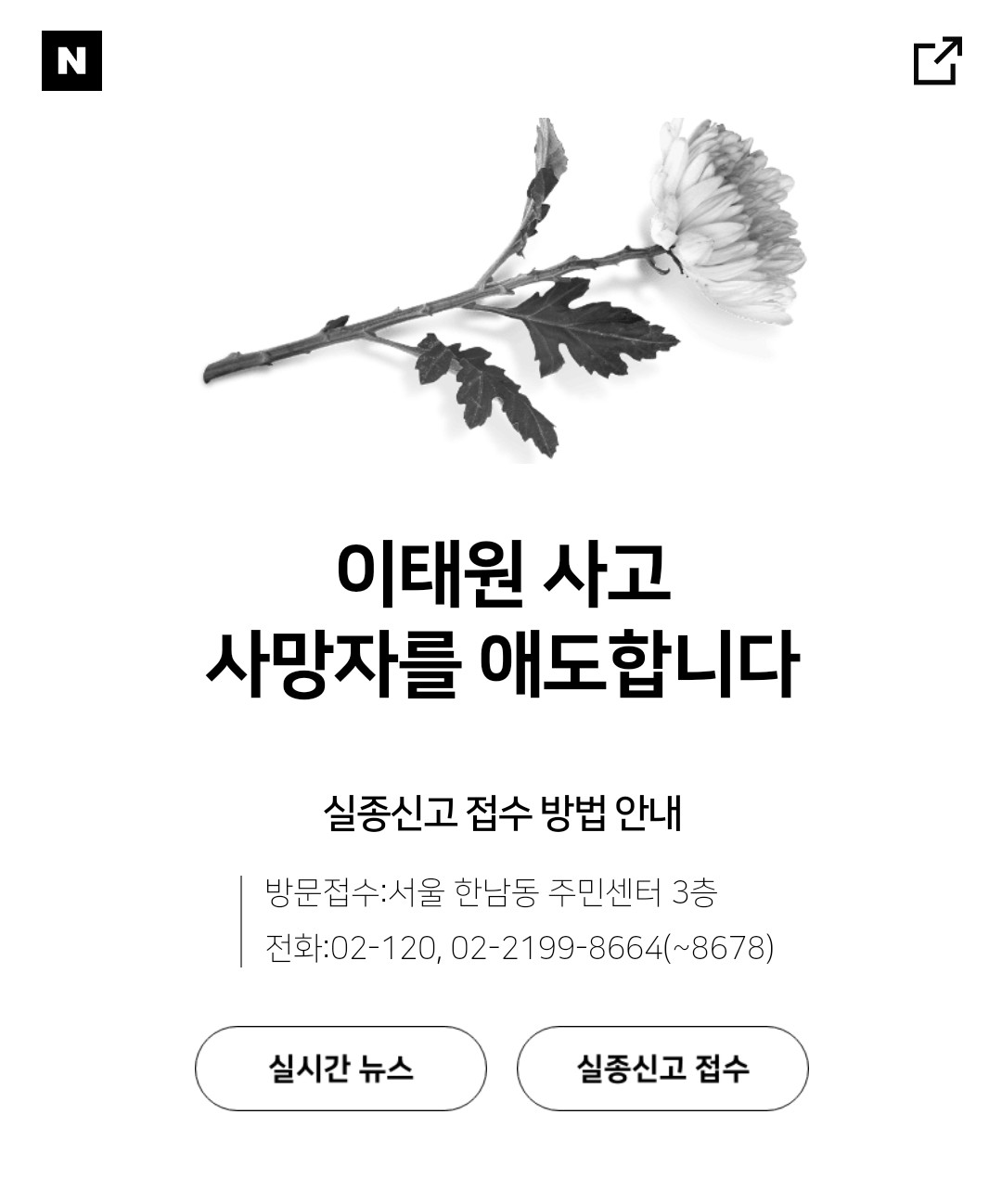The width and height of the screenshot is (1002, 1204).
Task: Open the share icon at top right
Action: pyautogui.click(x=937, y=61)
